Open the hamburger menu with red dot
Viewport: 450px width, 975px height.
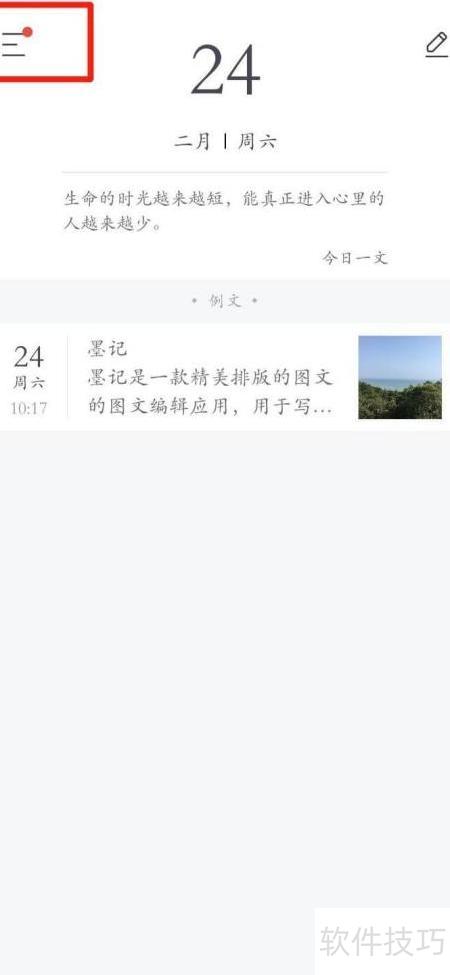click(x=15, y=43)
